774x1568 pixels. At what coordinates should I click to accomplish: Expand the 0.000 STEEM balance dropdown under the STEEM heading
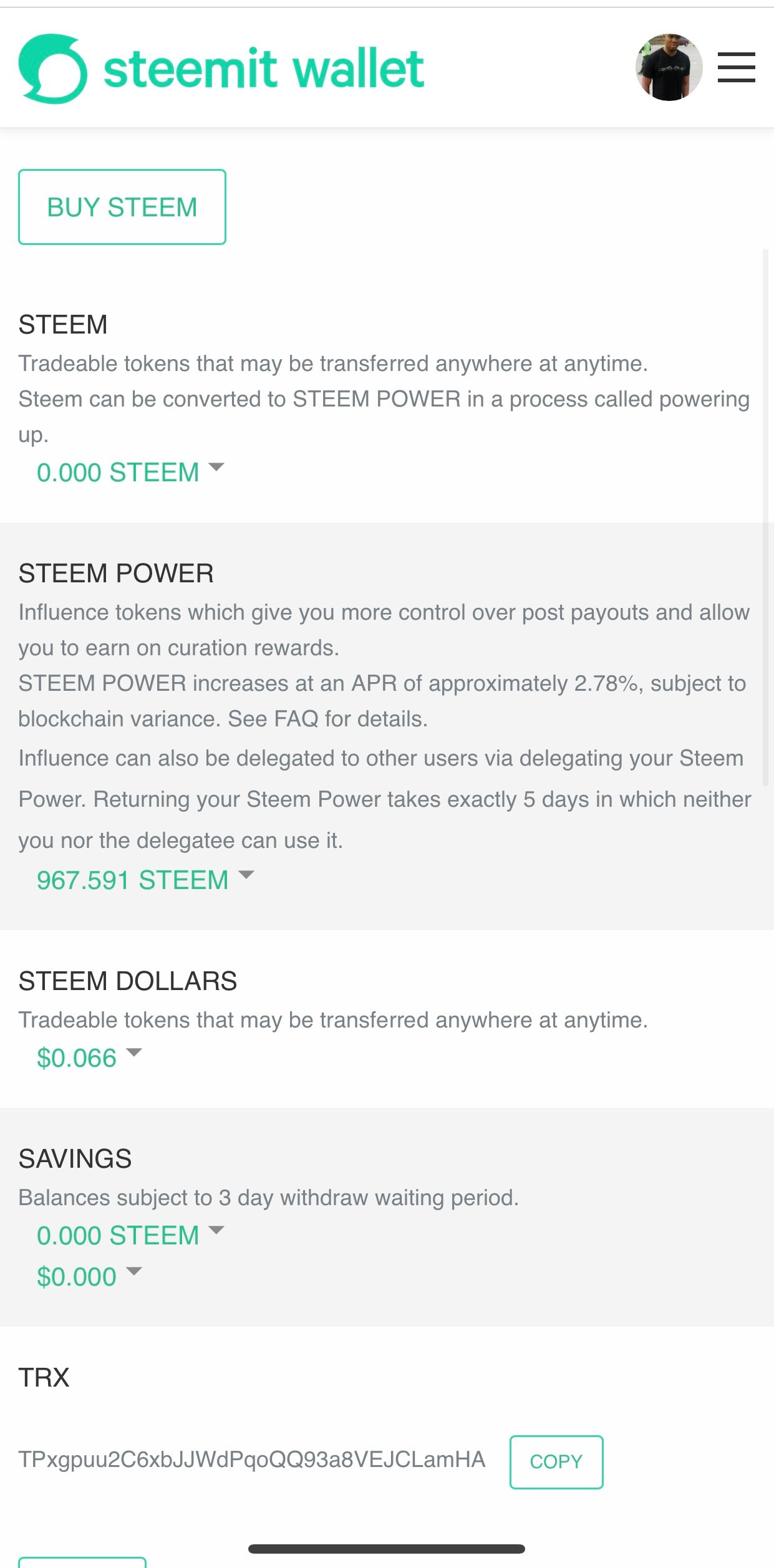click(x=130, y=472)
